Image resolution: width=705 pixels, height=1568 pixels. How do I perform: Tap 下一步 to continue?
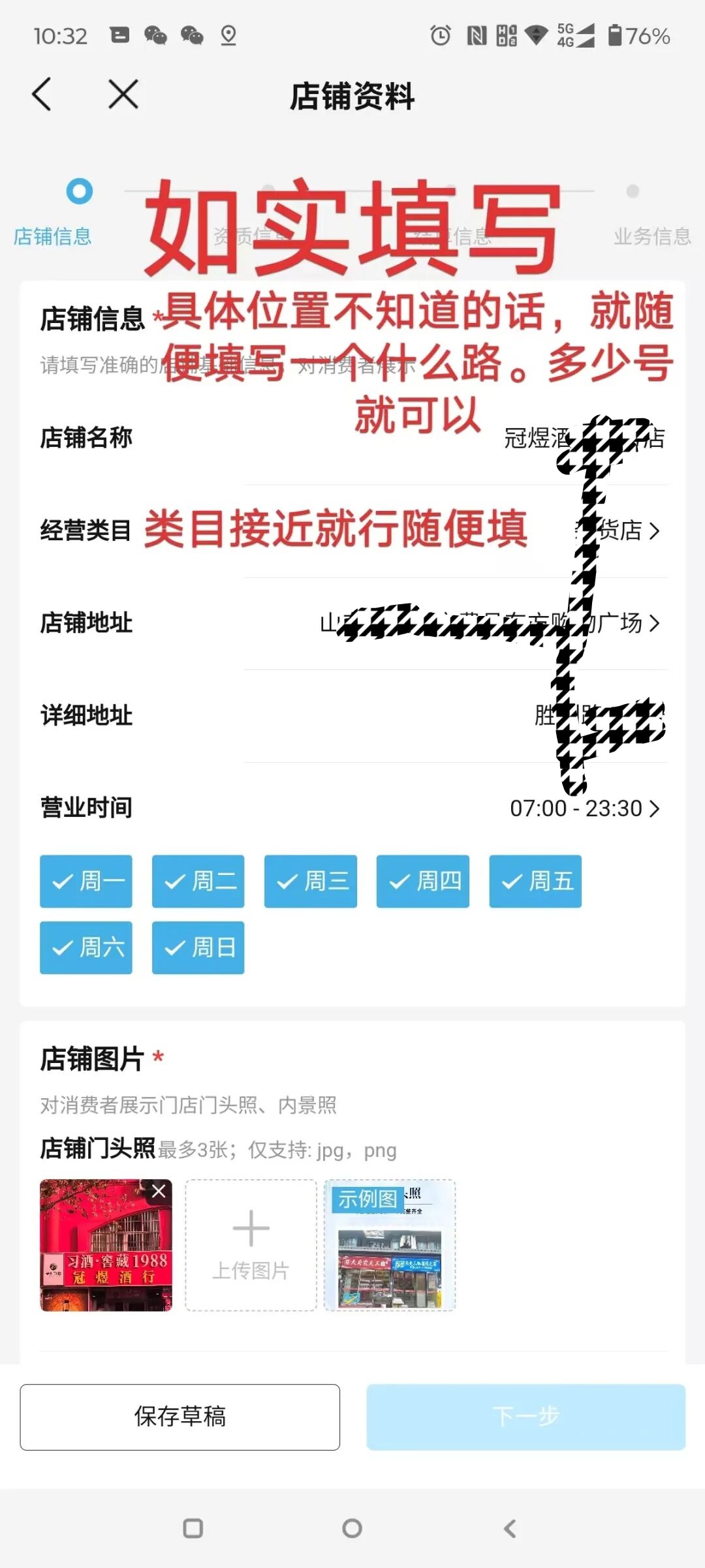click(526, 1417)
